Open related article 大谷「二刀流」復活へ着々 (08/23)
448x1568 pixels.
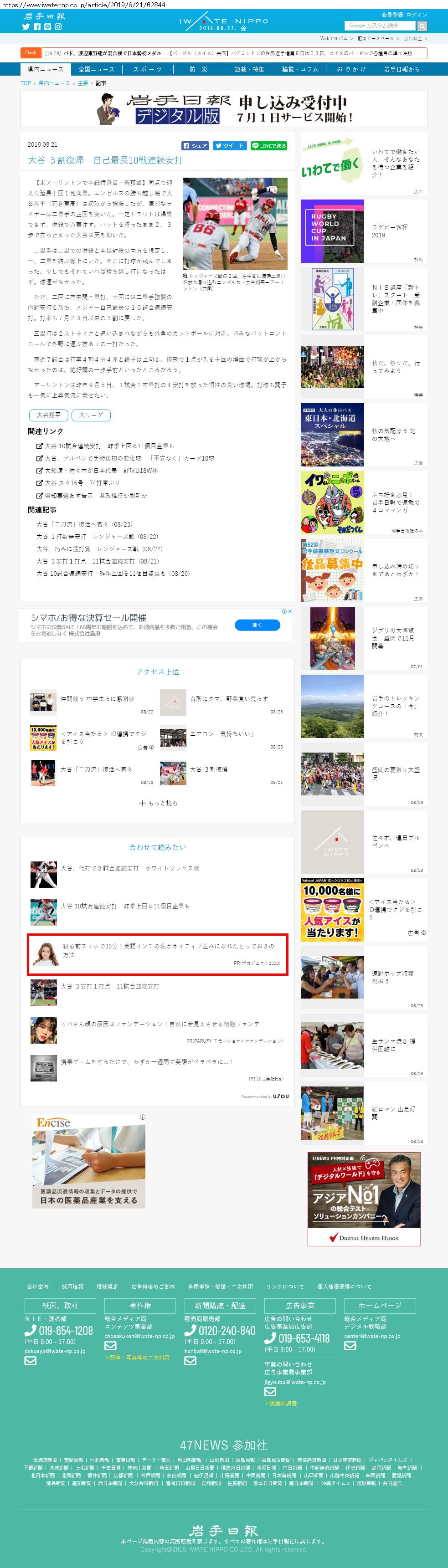(x=84, y=524)
